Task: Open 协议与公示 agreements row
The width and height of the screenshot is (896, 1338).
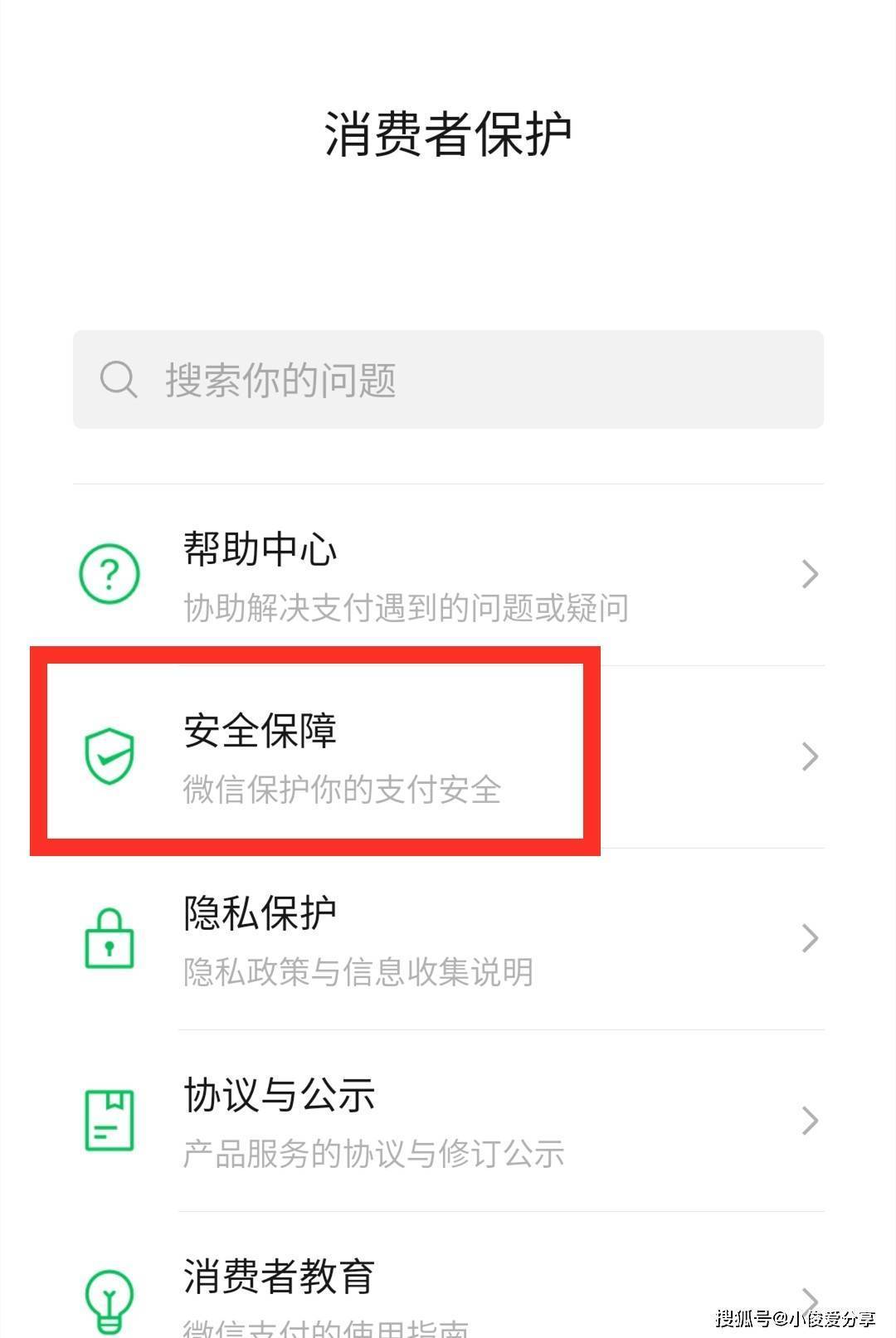Action: click(x=448, y=1121)
